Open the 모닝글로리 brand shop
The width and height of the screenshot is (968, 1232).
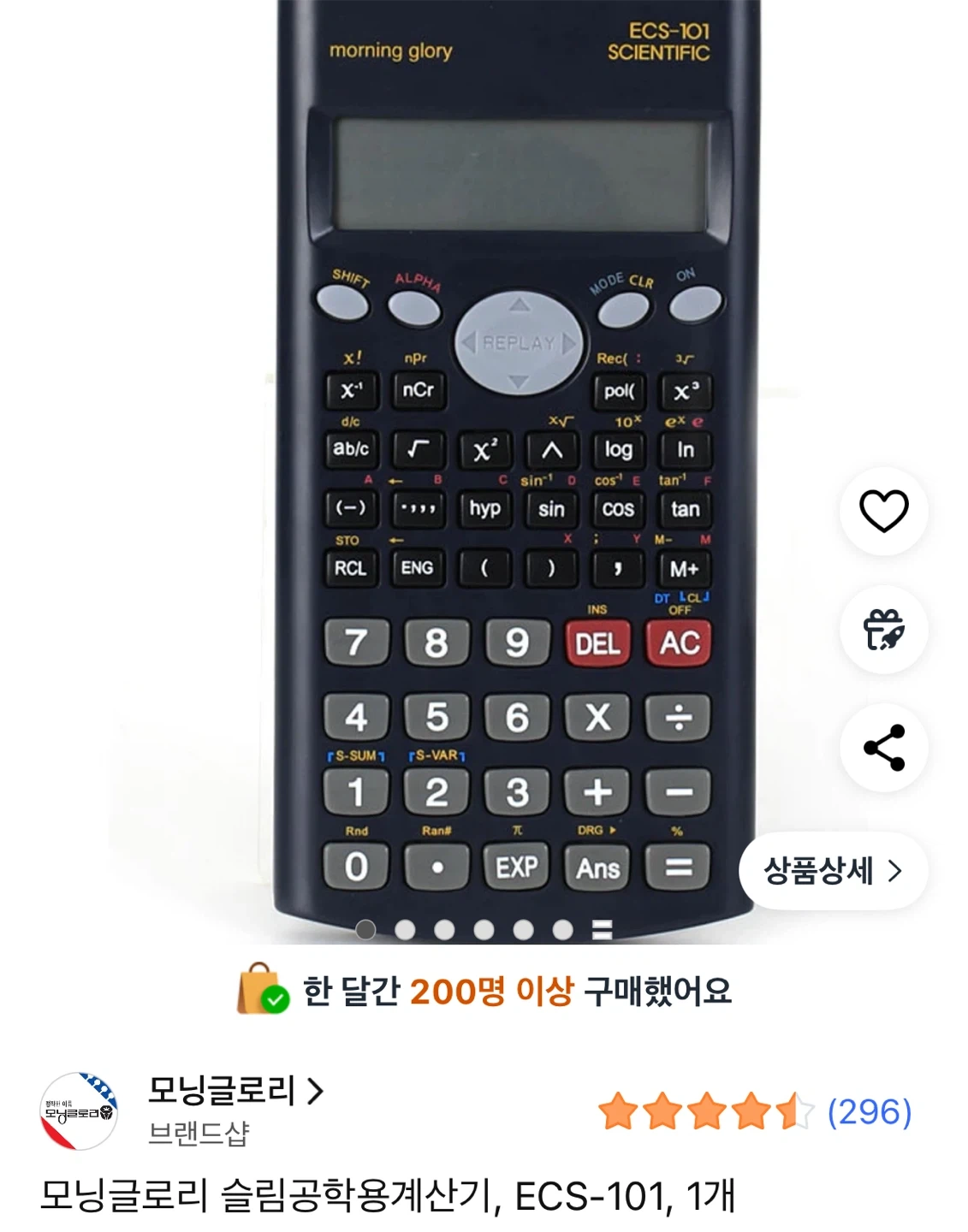tap(235, 1091)
